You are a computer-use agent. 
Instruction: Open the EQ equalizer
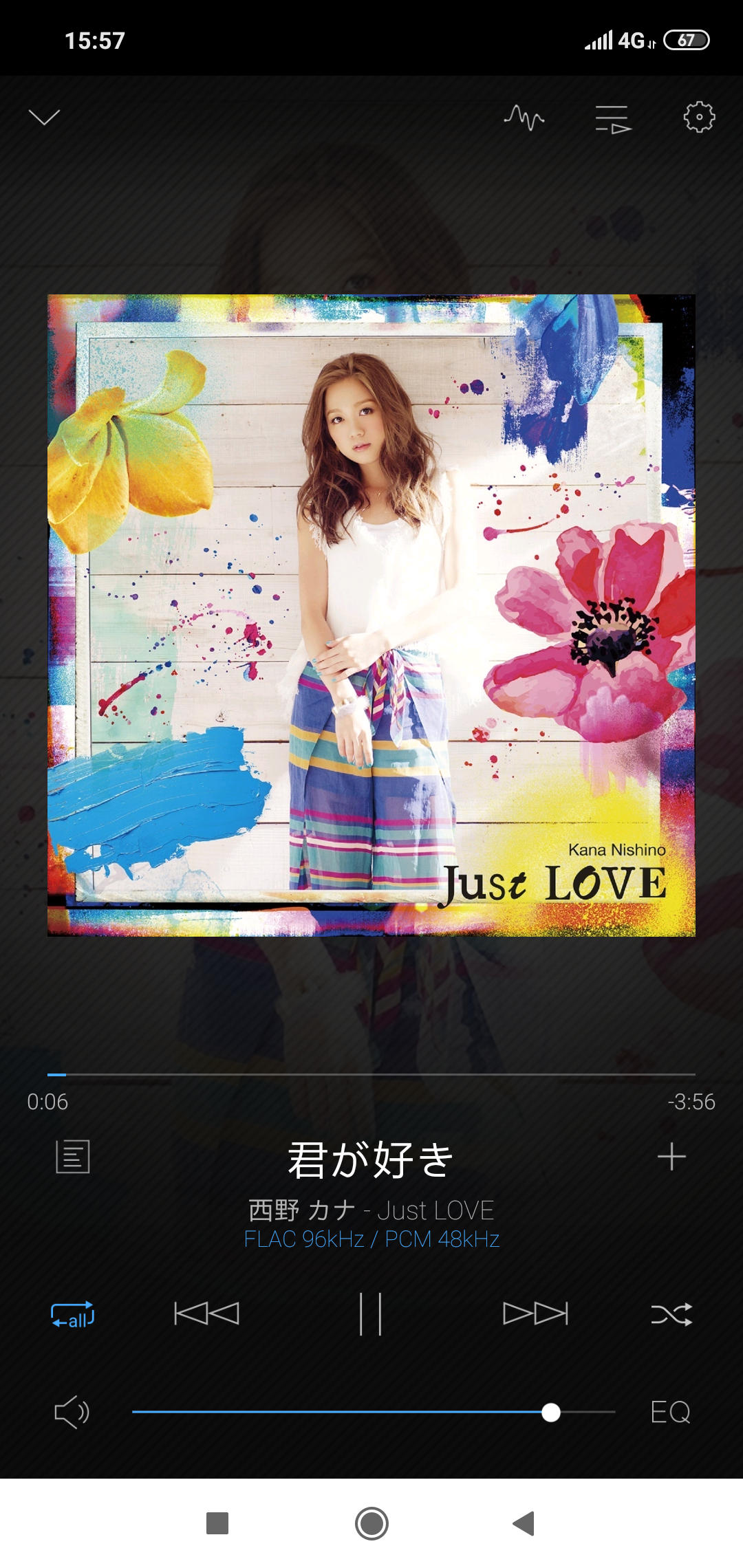[670, 1412]
